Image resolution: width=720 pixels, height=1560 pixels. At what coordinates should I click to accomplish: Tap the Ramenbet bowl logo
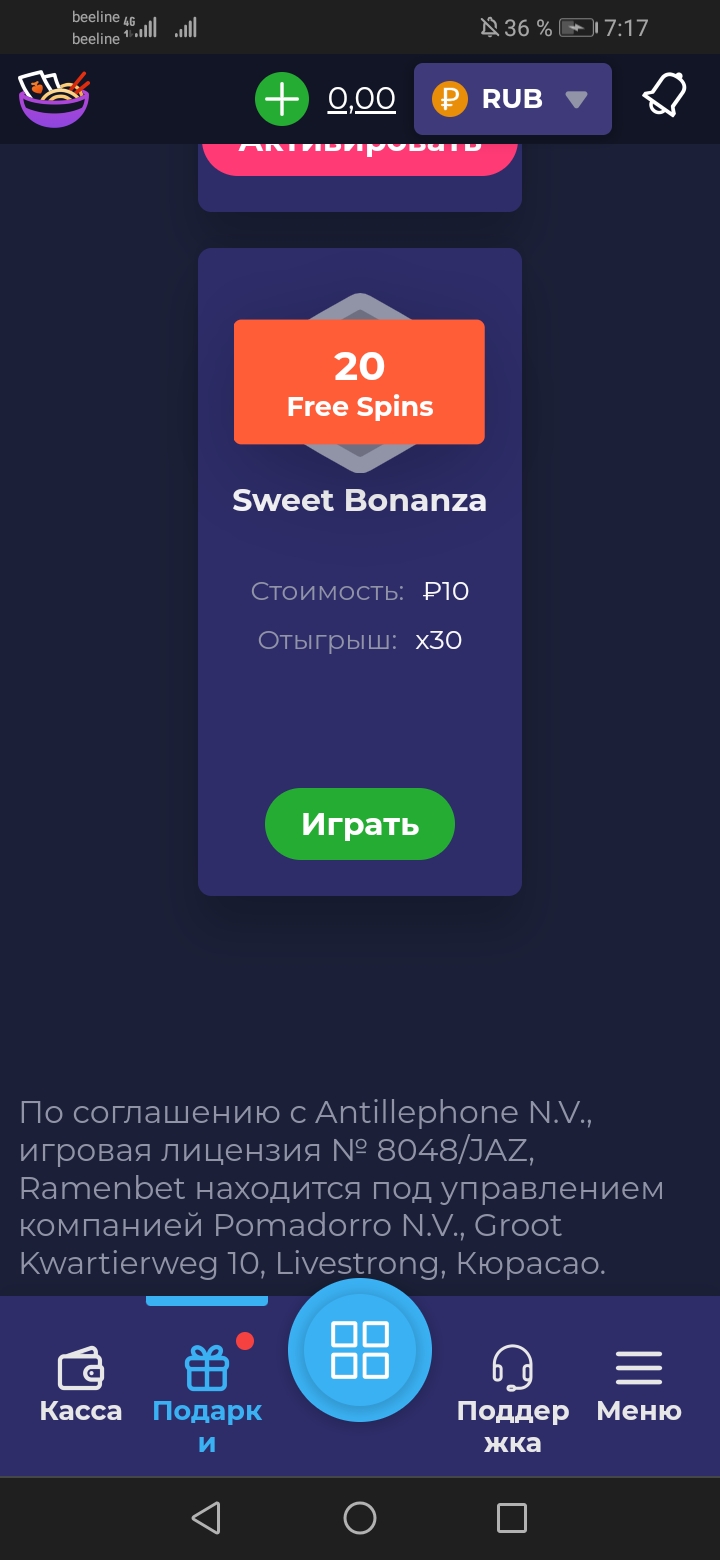(x=54, y=98)
